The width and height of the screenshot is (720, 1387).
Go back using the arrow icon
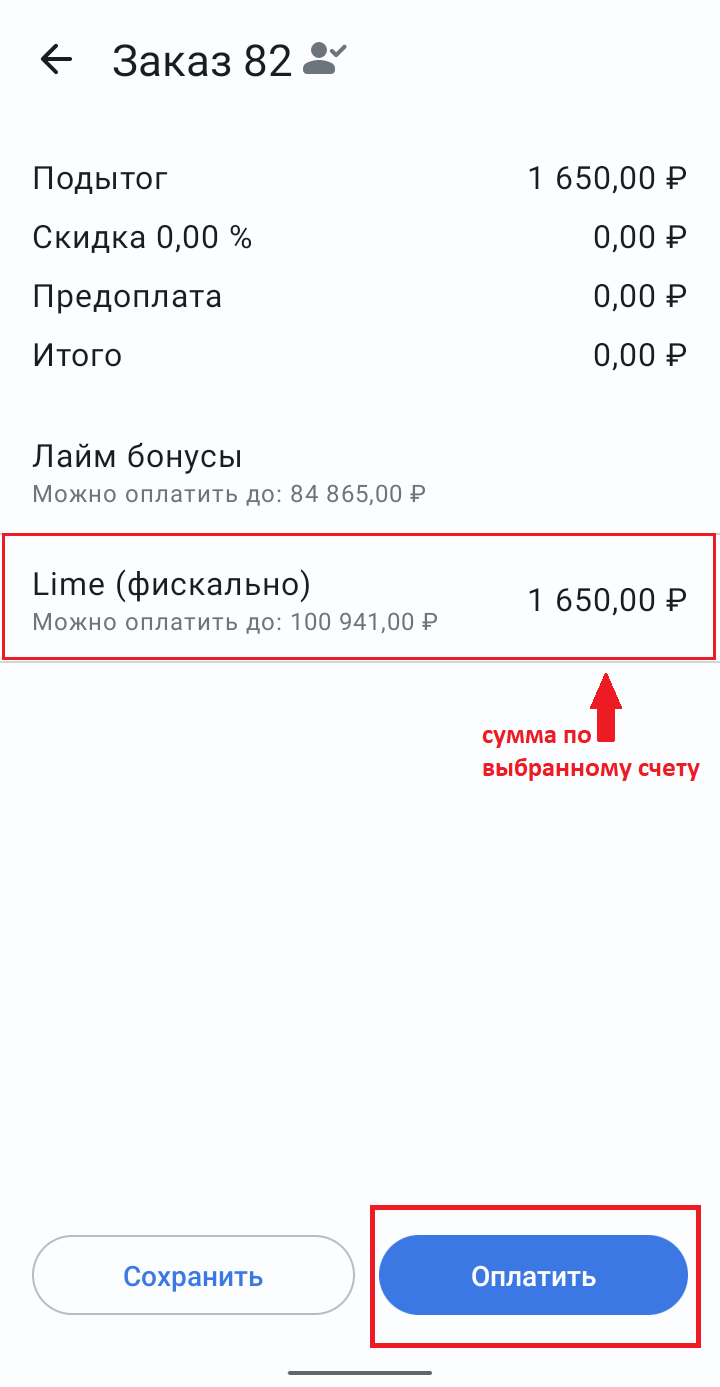[x=56, y=60]
